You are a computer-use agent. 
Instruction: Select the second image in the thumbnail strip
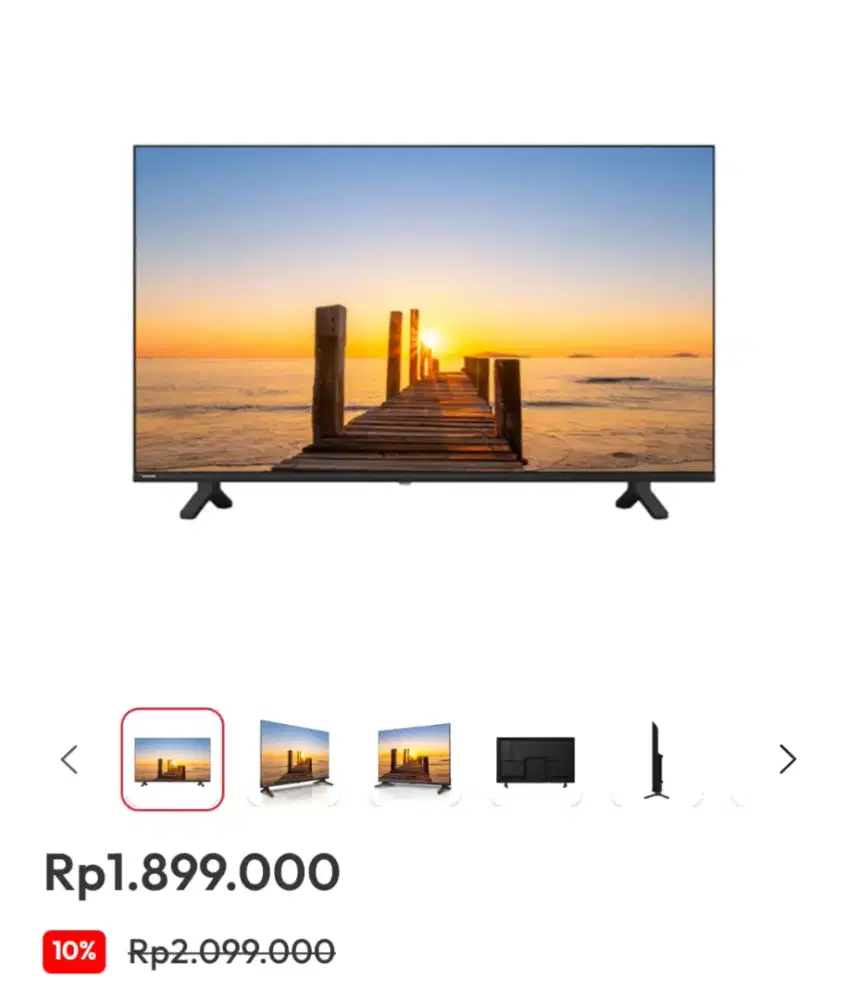(x=292, y=760)
